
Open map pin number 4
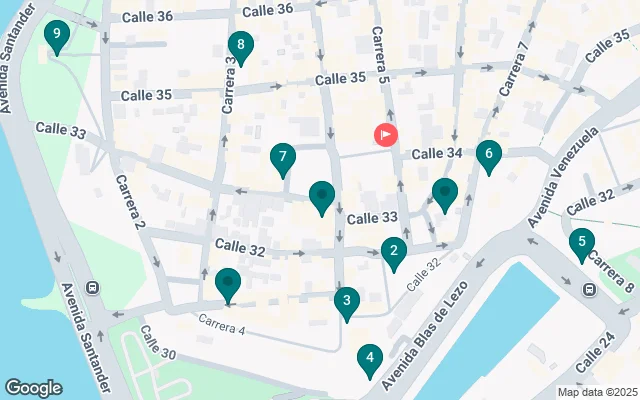click(x=370, y=357)
